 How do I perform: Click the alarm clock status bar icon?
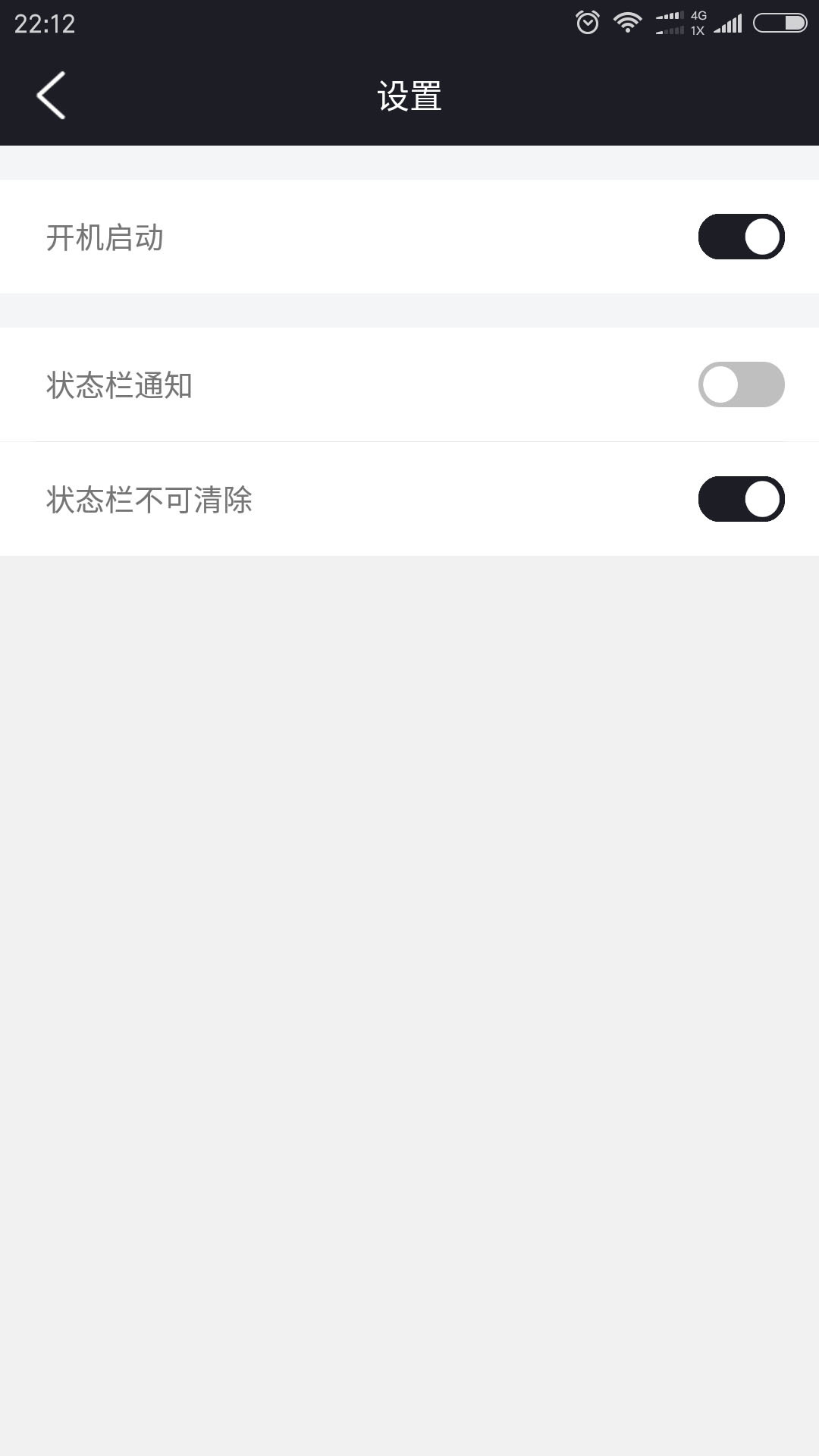(586, 22)
